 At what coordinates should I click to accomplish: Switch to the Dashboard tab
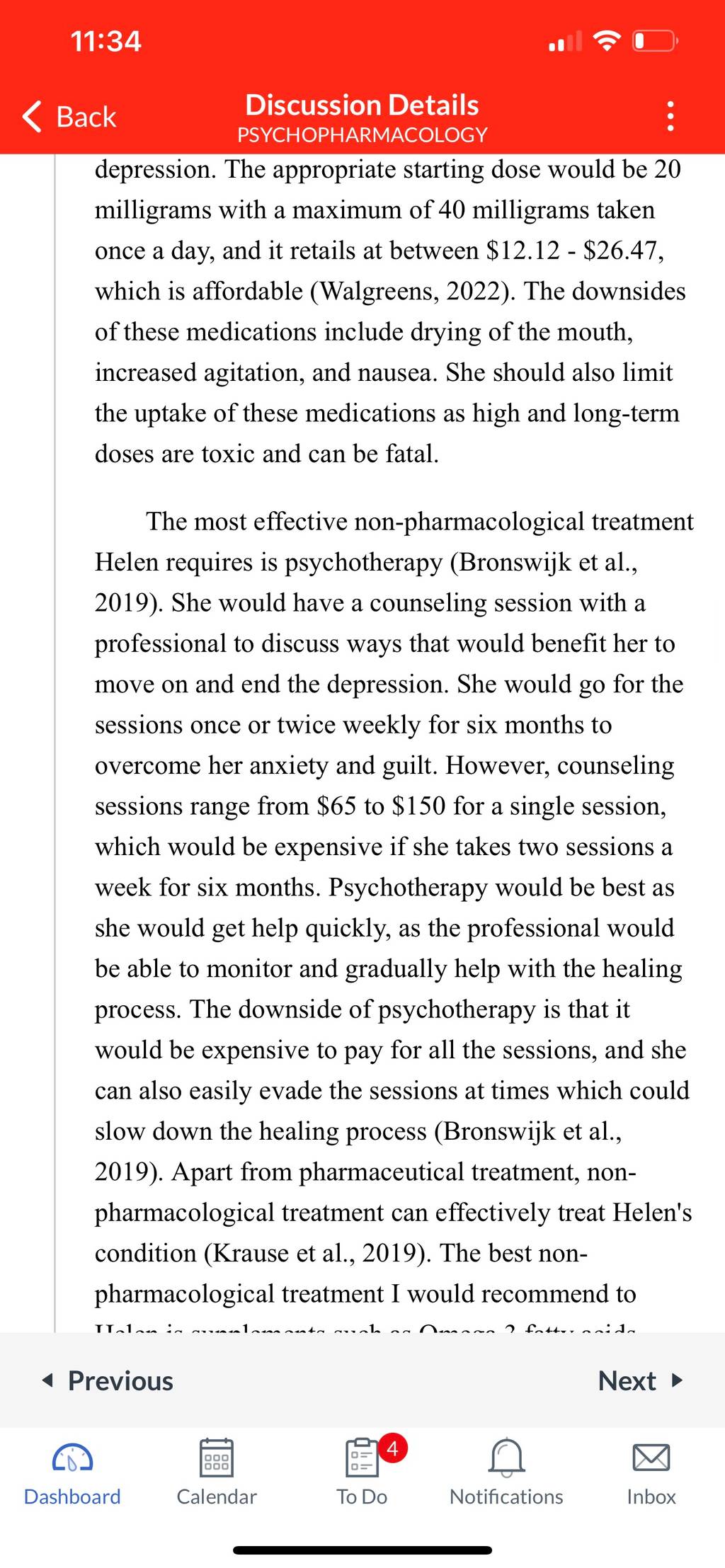click(72, 1472)
